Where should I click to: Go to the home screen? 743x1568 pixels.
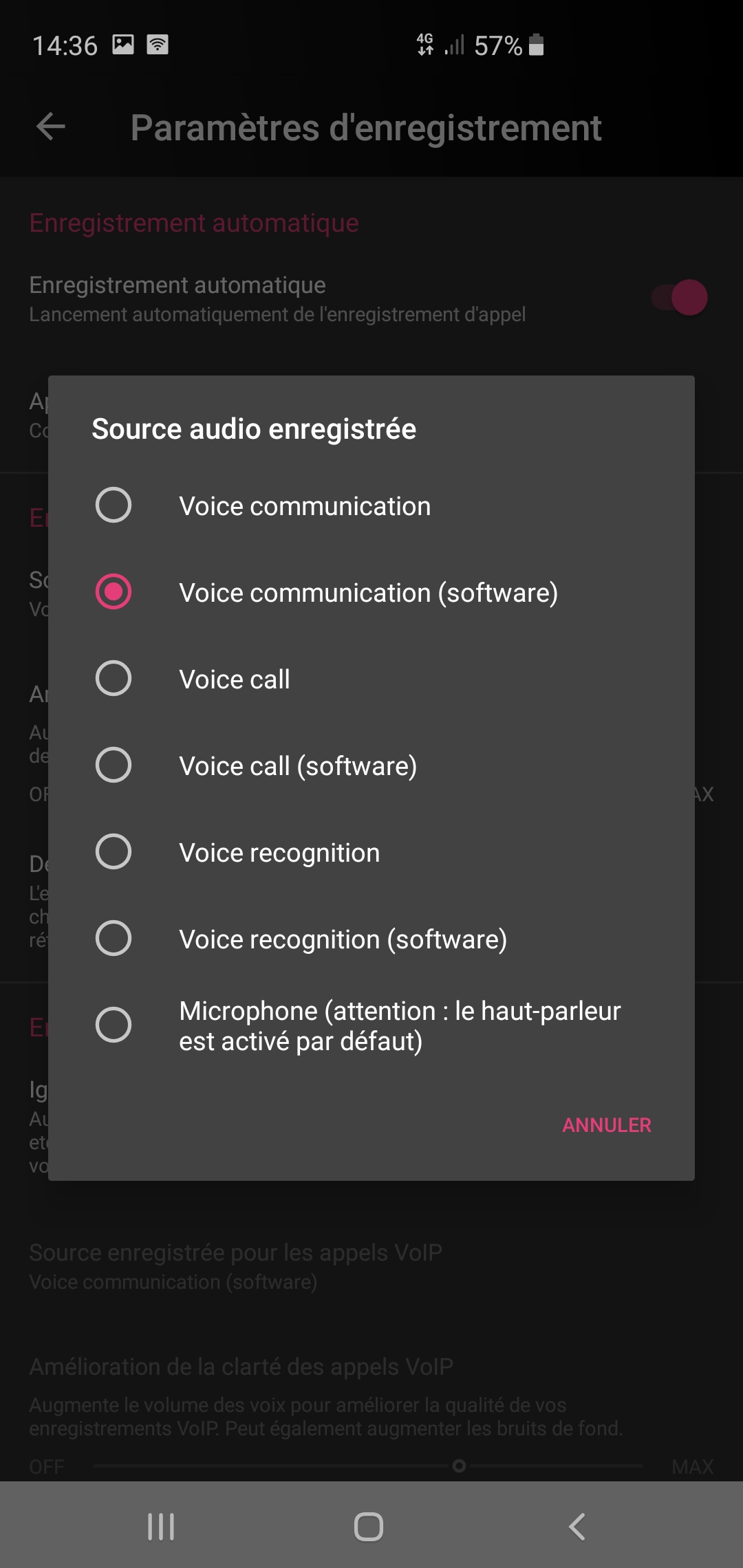pos(369,1527)
